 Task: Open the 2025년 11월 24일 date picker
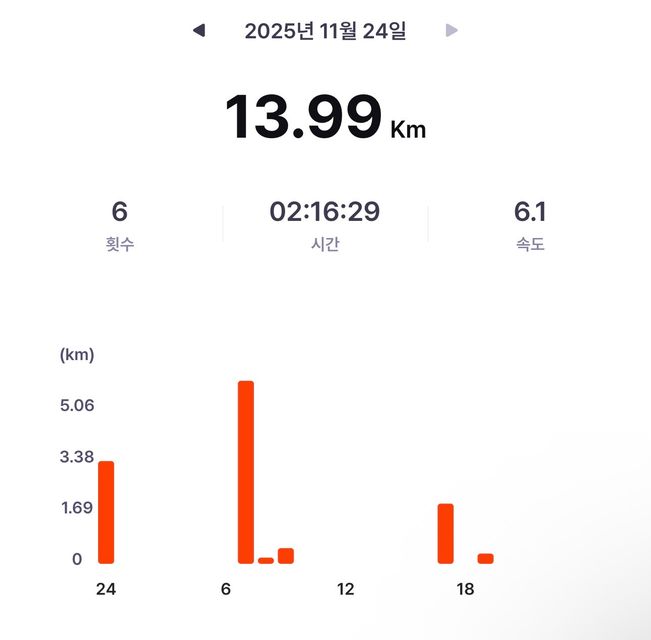[x=325, y=31]
